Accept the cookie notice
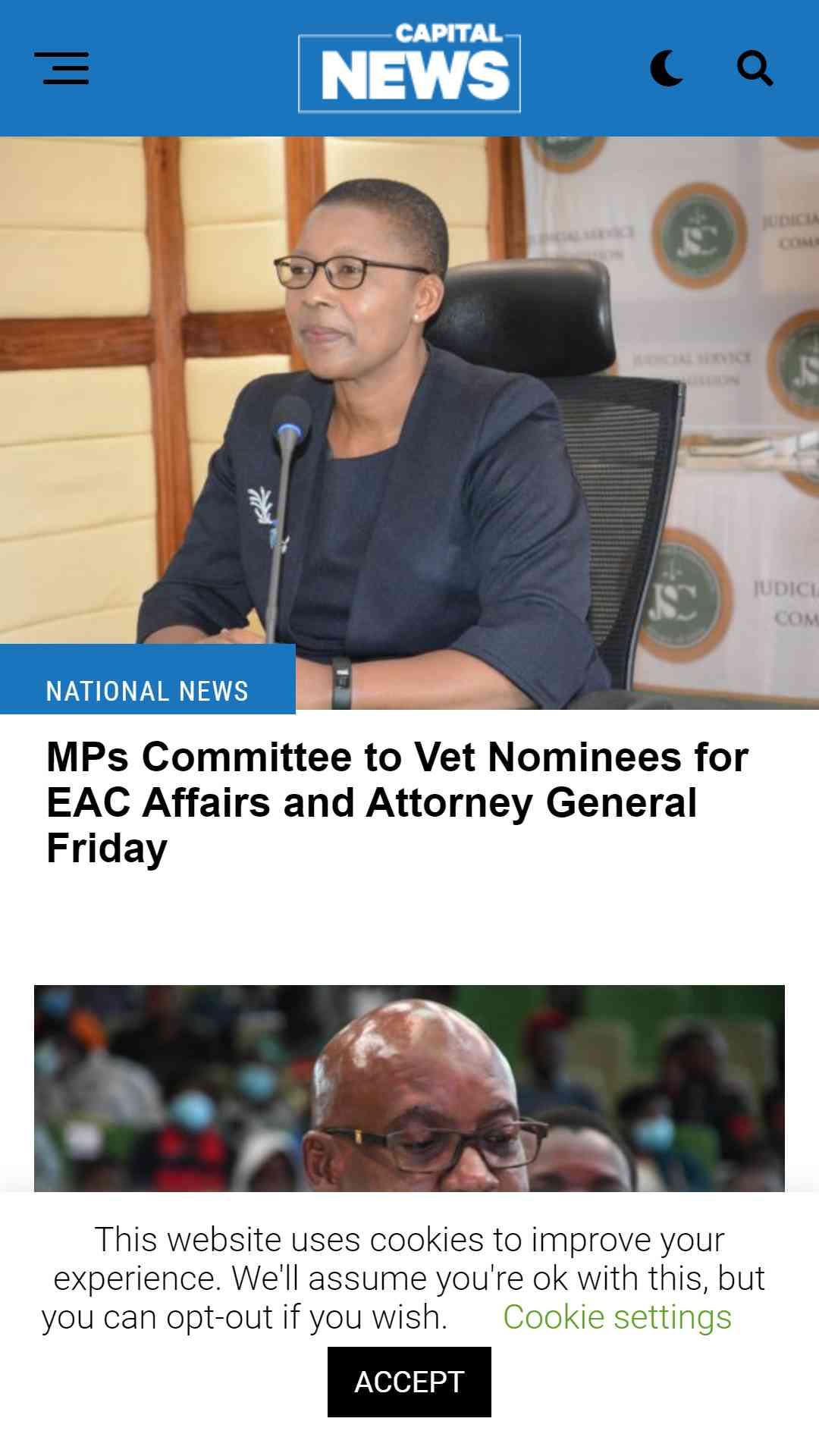 (x=409, y=1382)
